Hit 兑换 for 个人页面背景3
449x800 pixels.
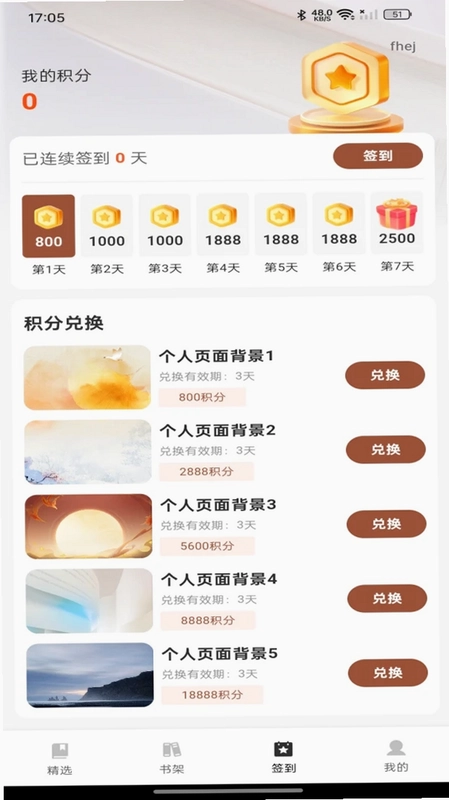[x=386, y=523]
